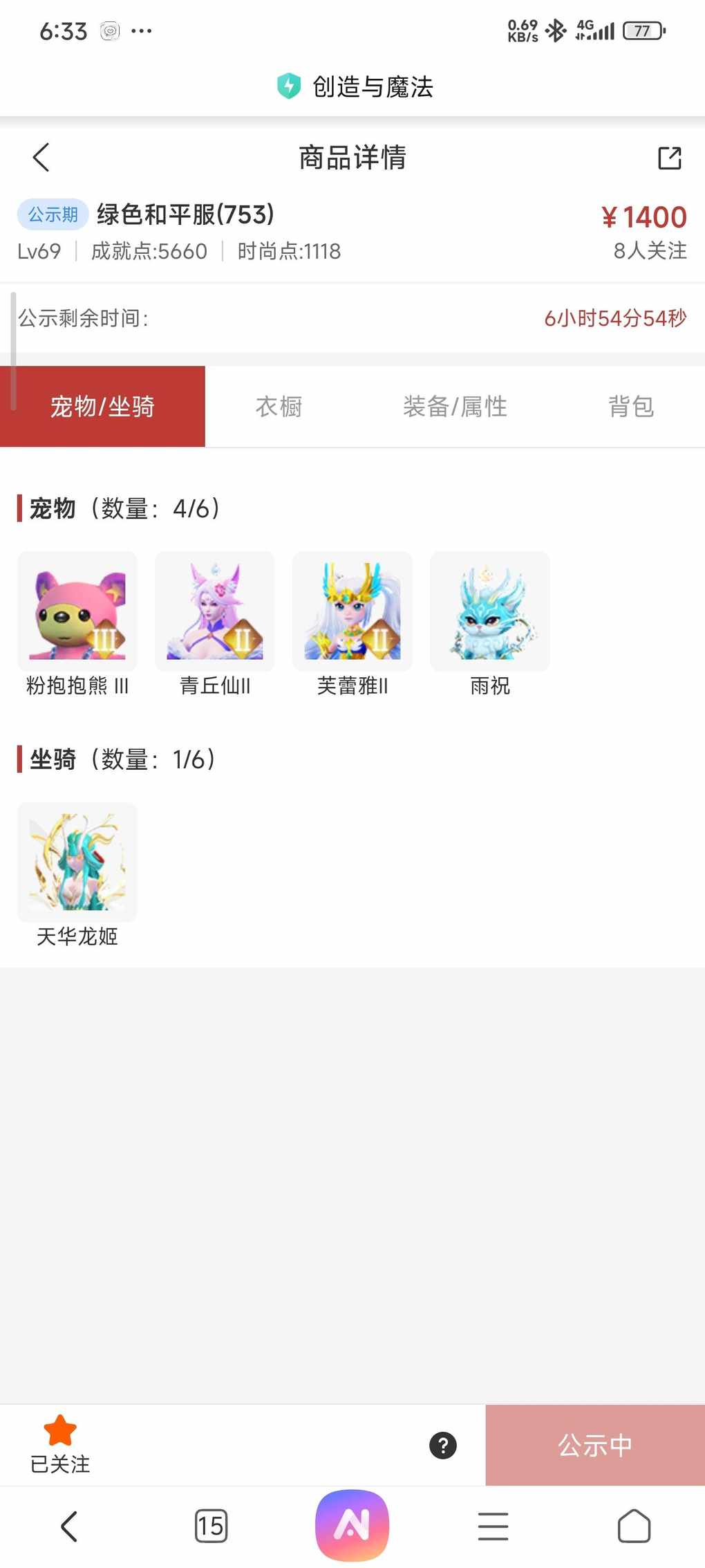
Task: Check the 芙蕾雅II pet details
Action: point(352,611)
